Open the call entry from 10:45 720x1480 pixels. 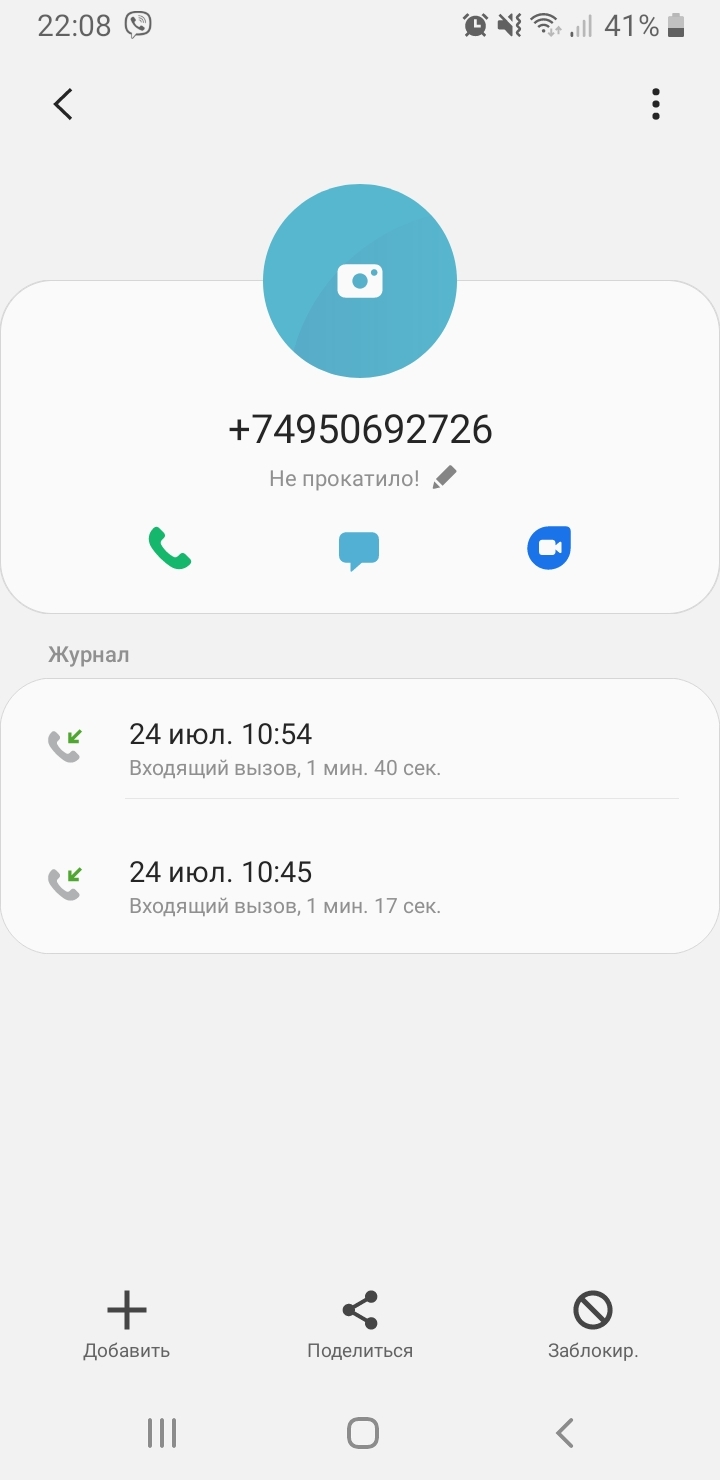pyautogui.click(x=360, y=886)
